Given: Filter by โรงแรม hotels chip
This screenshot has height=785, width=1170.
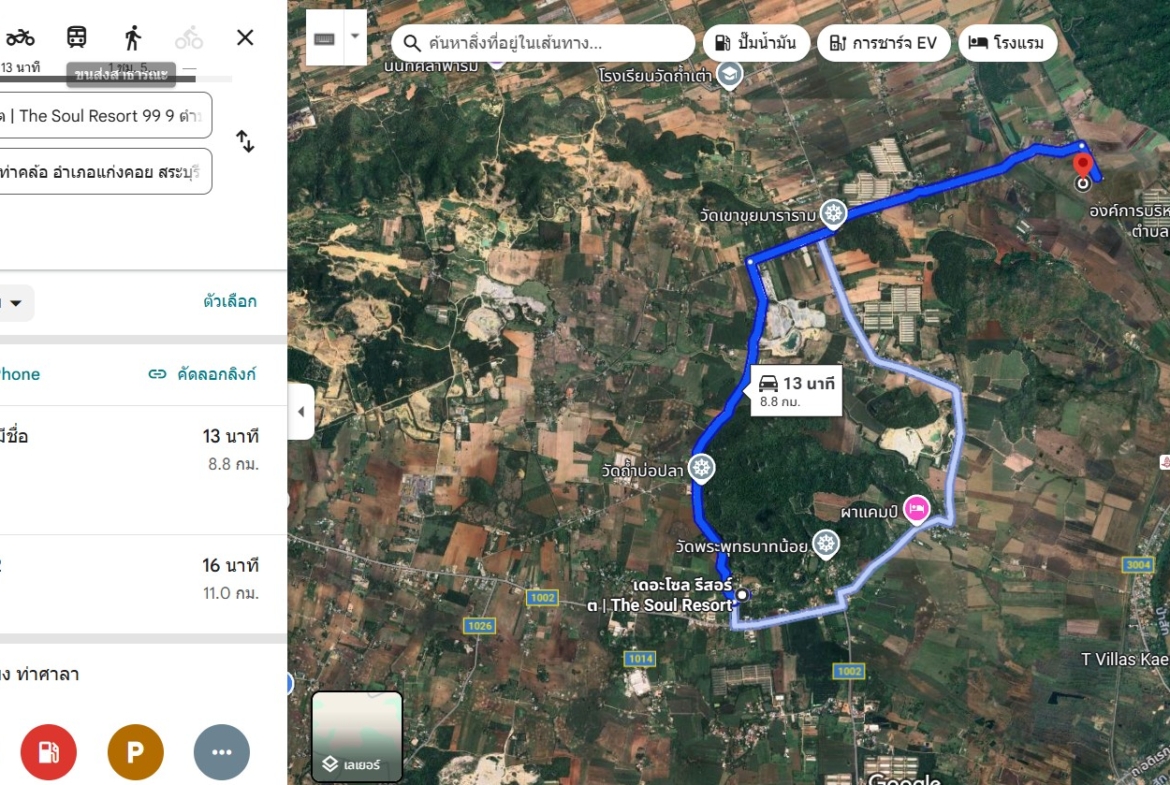Looking at the screenshot, I should tap(1007, 43).
